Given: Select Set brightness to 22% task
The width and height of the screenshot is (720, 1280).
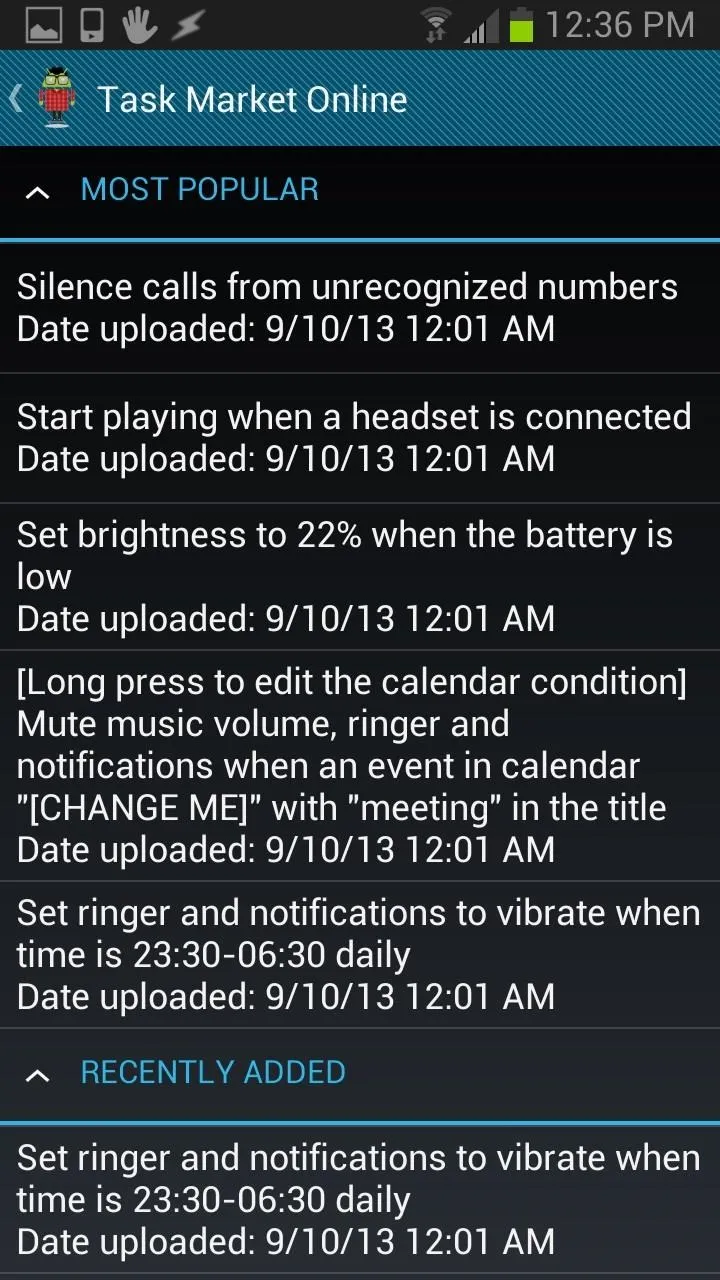Looking at the screenshot, I should [x=360, y=577].
